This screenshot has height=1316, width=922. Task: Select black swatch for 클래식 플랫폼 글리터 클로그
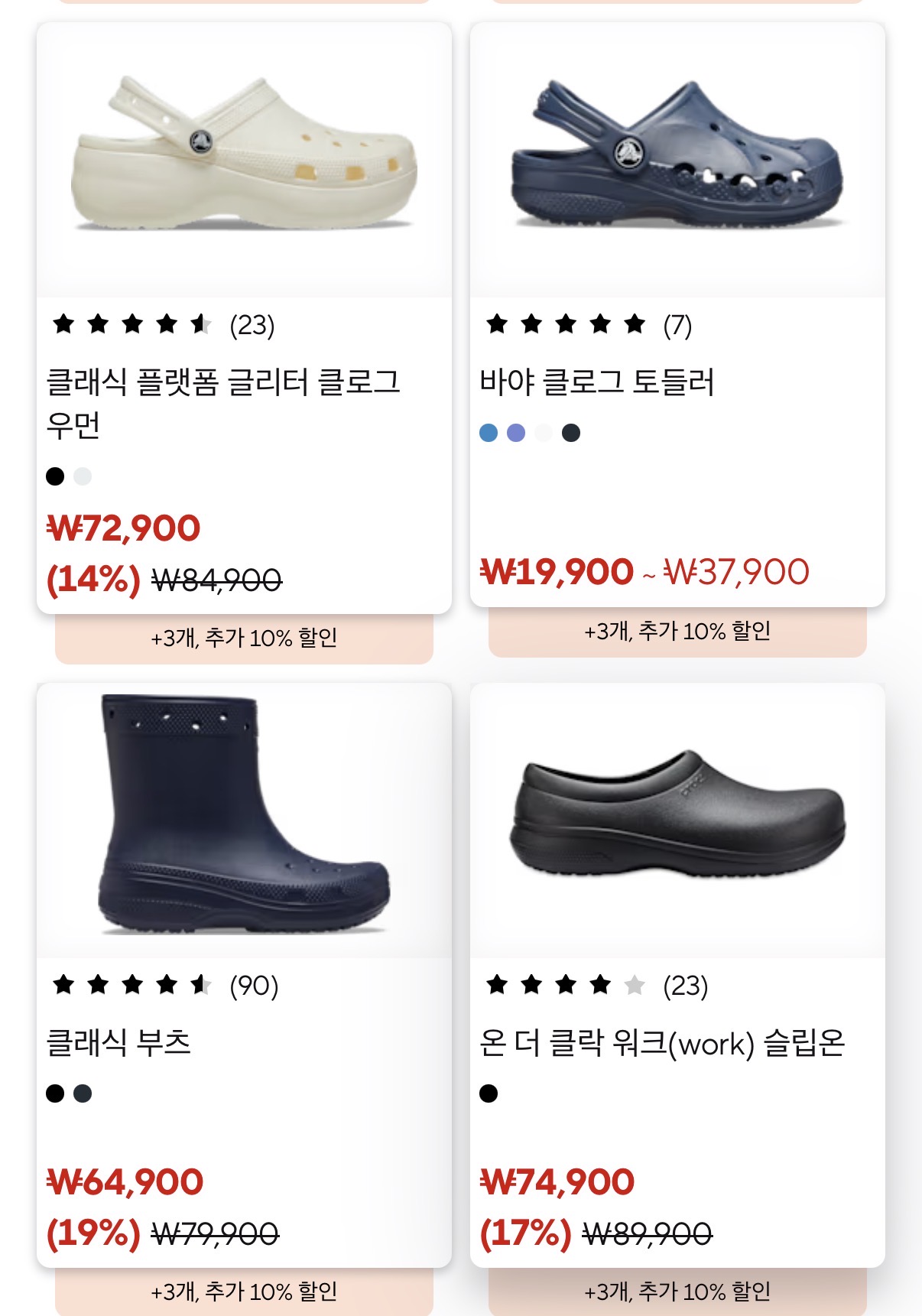(55, 476)
